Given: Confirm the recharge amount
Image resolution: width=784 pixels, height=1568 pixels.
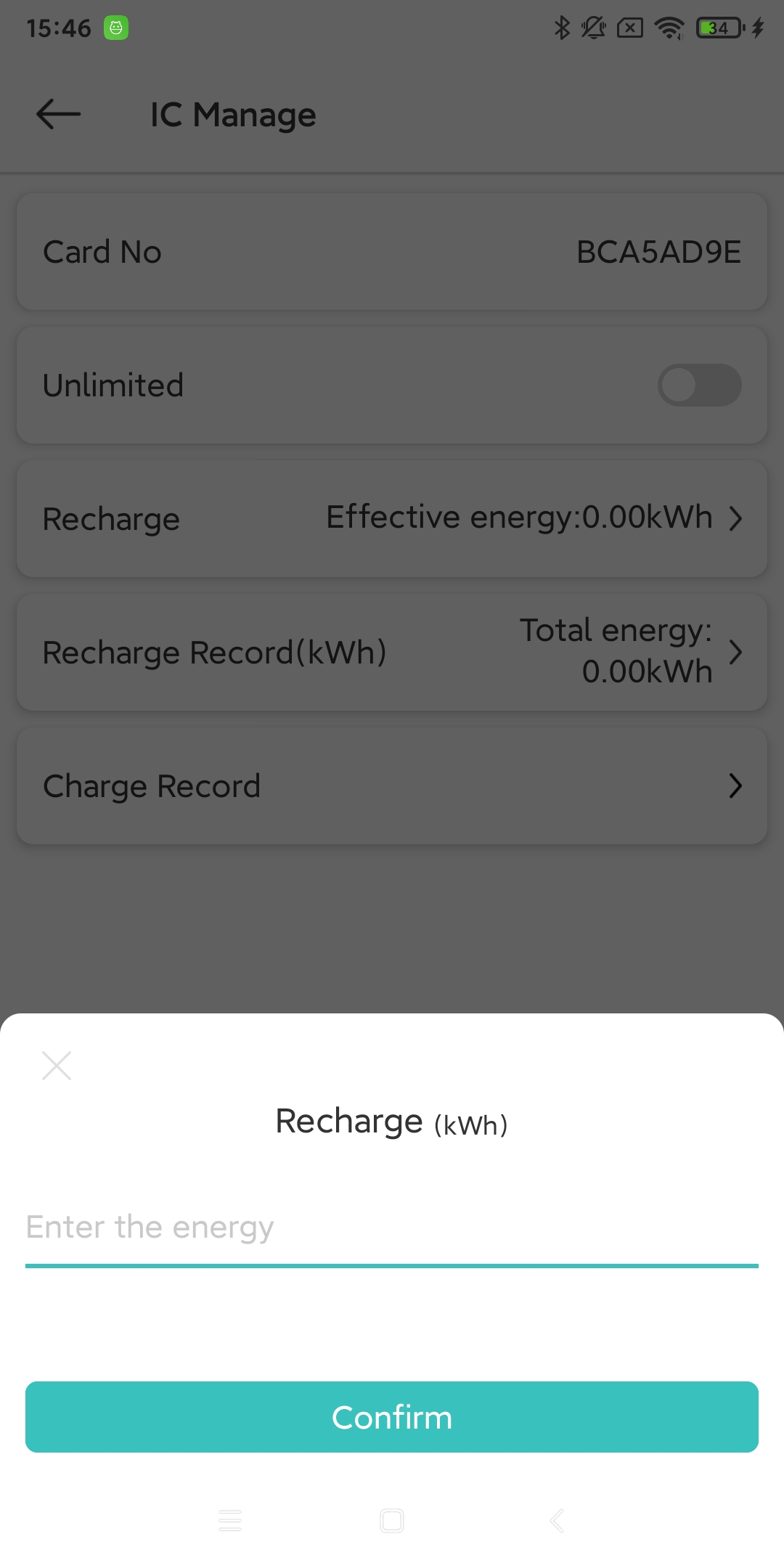Looking at the screenshot, I should pyautogui.click(x=392, y=1417).
